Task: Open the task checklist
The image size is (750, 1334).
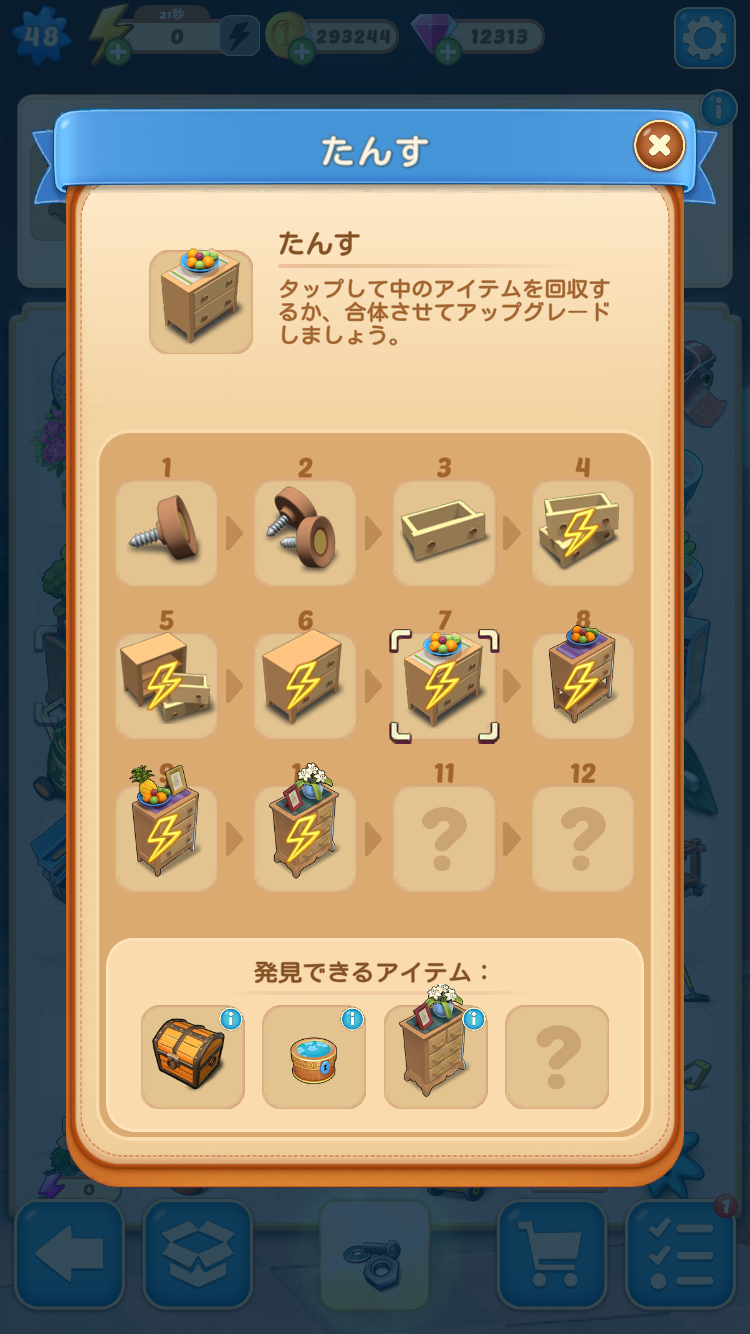Action: 680,1254
